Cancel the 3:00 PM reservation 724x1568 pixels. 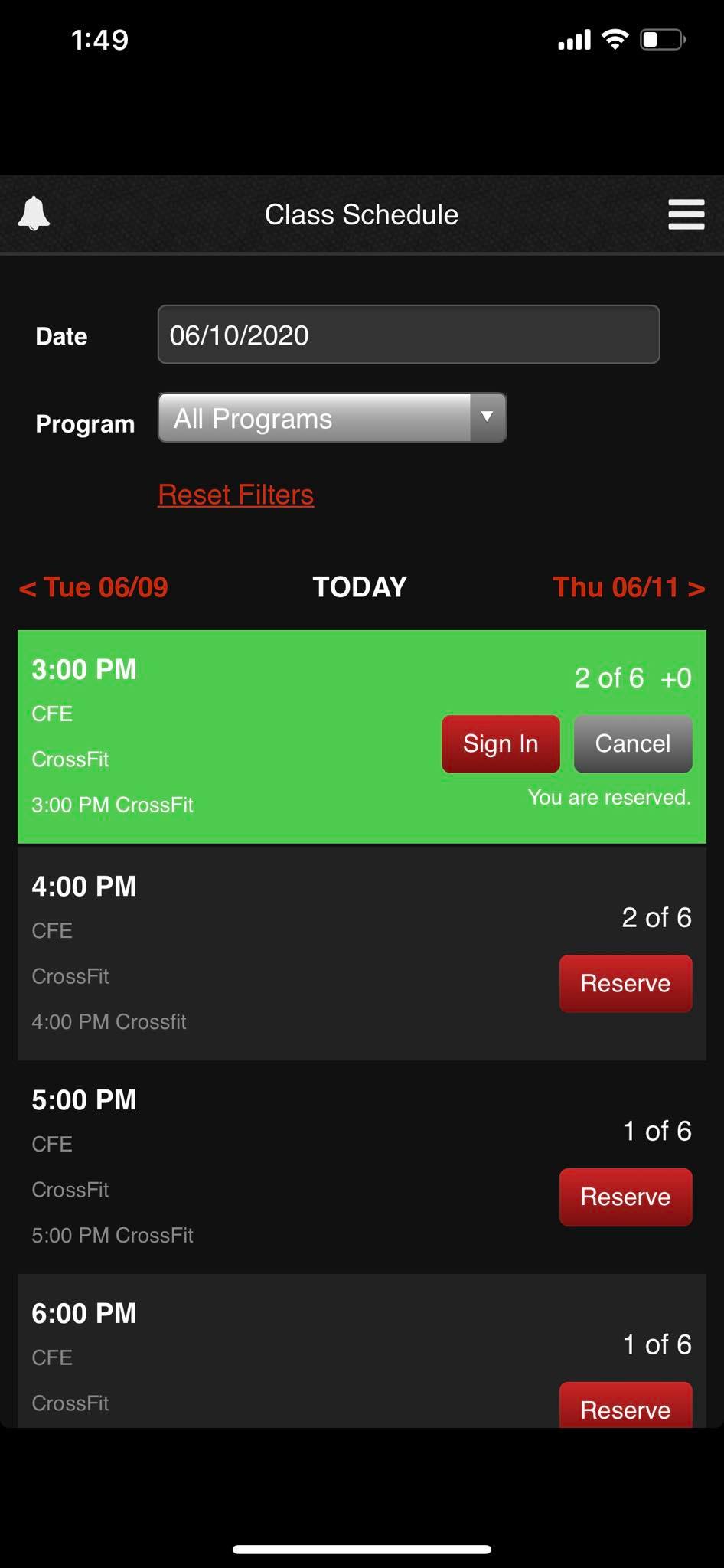632,743
